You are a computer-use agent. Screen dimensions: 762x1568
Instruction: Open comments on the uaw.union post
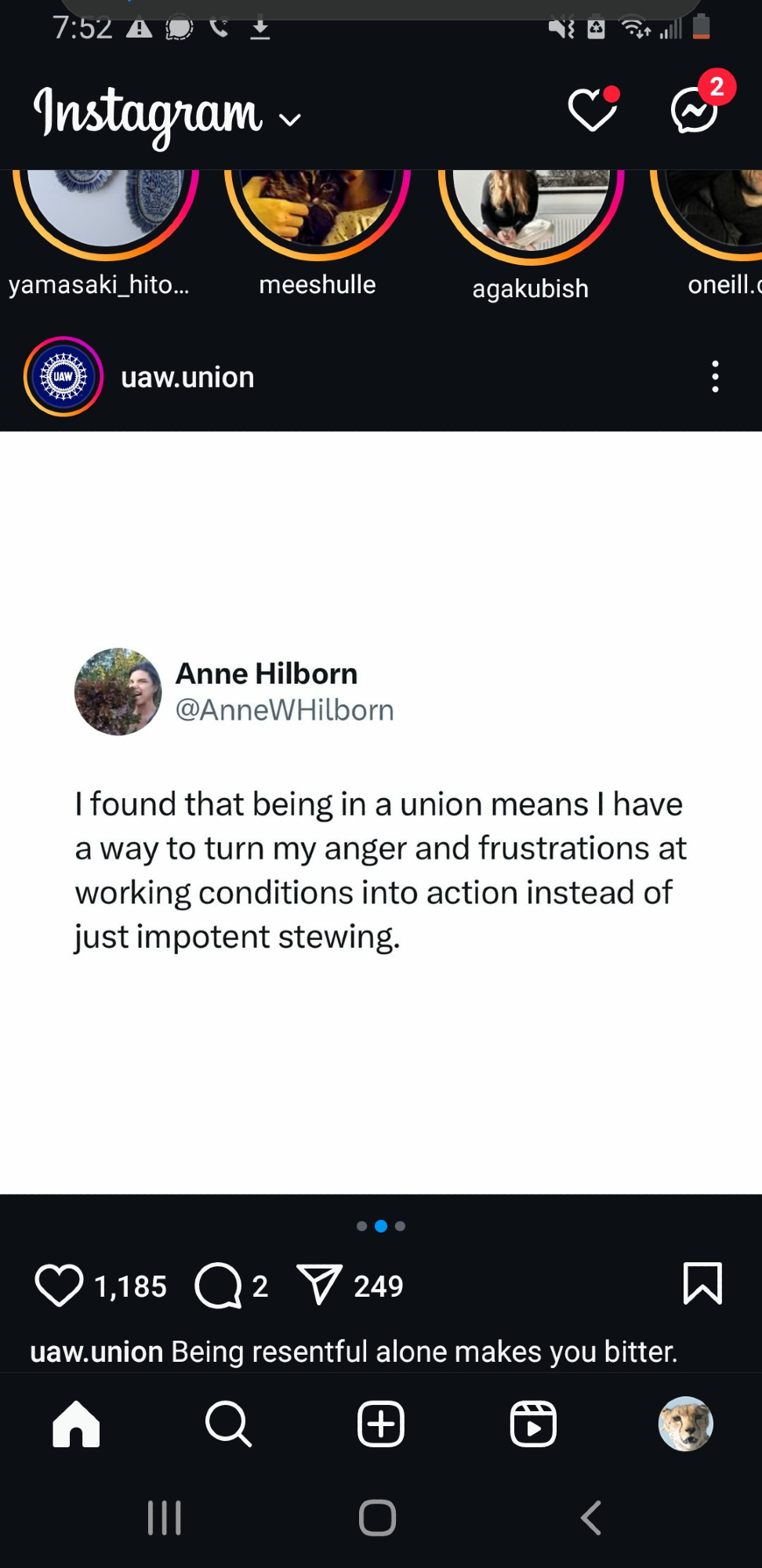(218, 1286)
